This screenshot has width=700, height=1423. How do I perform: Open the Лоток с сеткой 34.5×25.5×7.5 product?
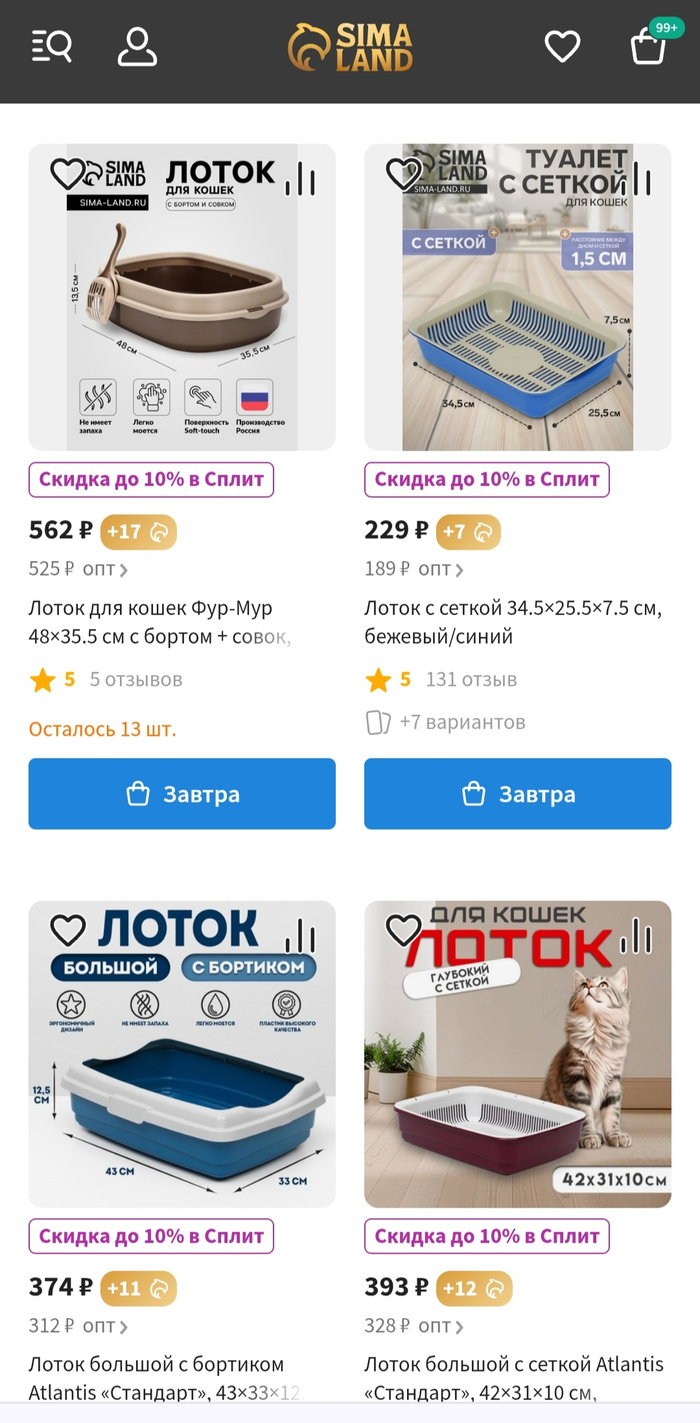coord(512,622)
